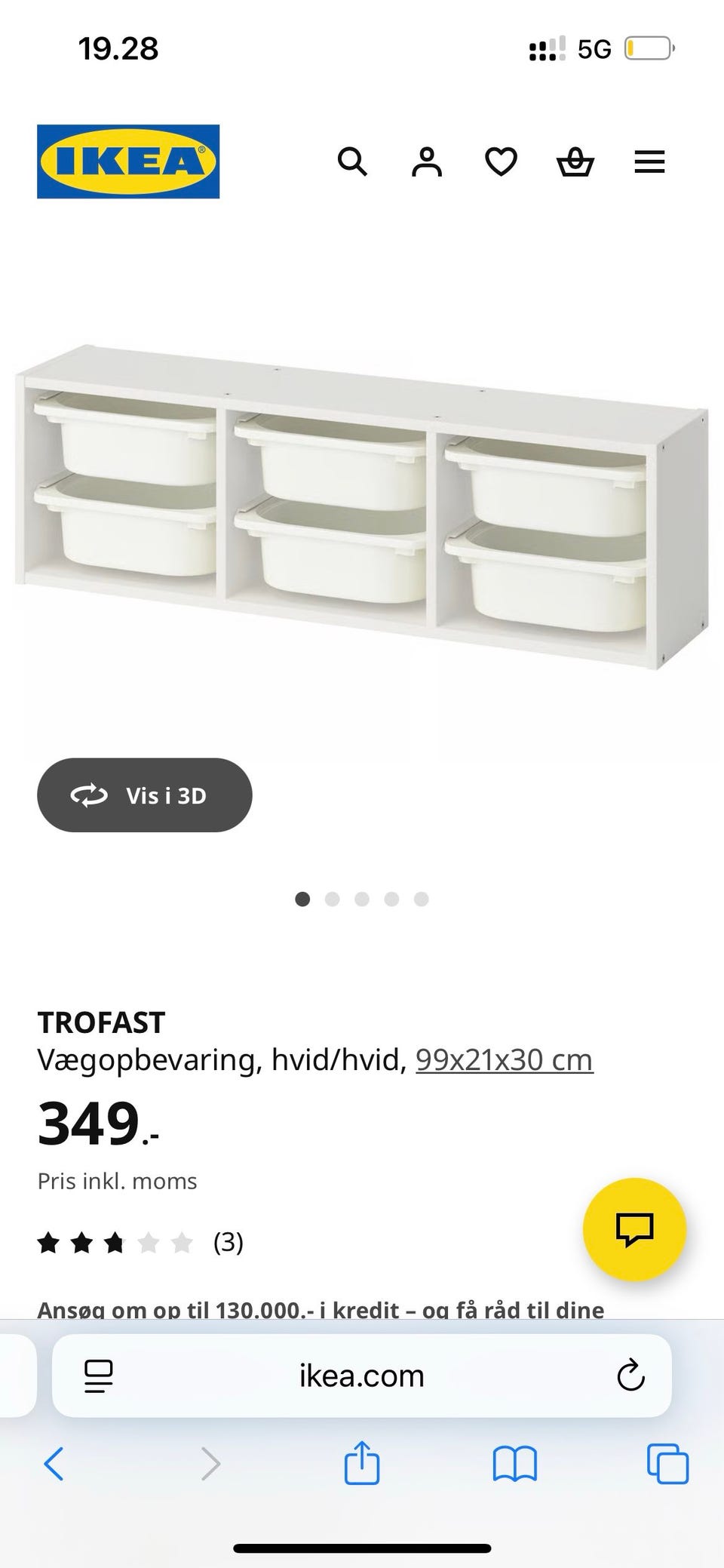The image size is (724, 1568).
Task: Open the user account profile icon
Action: 427,161
